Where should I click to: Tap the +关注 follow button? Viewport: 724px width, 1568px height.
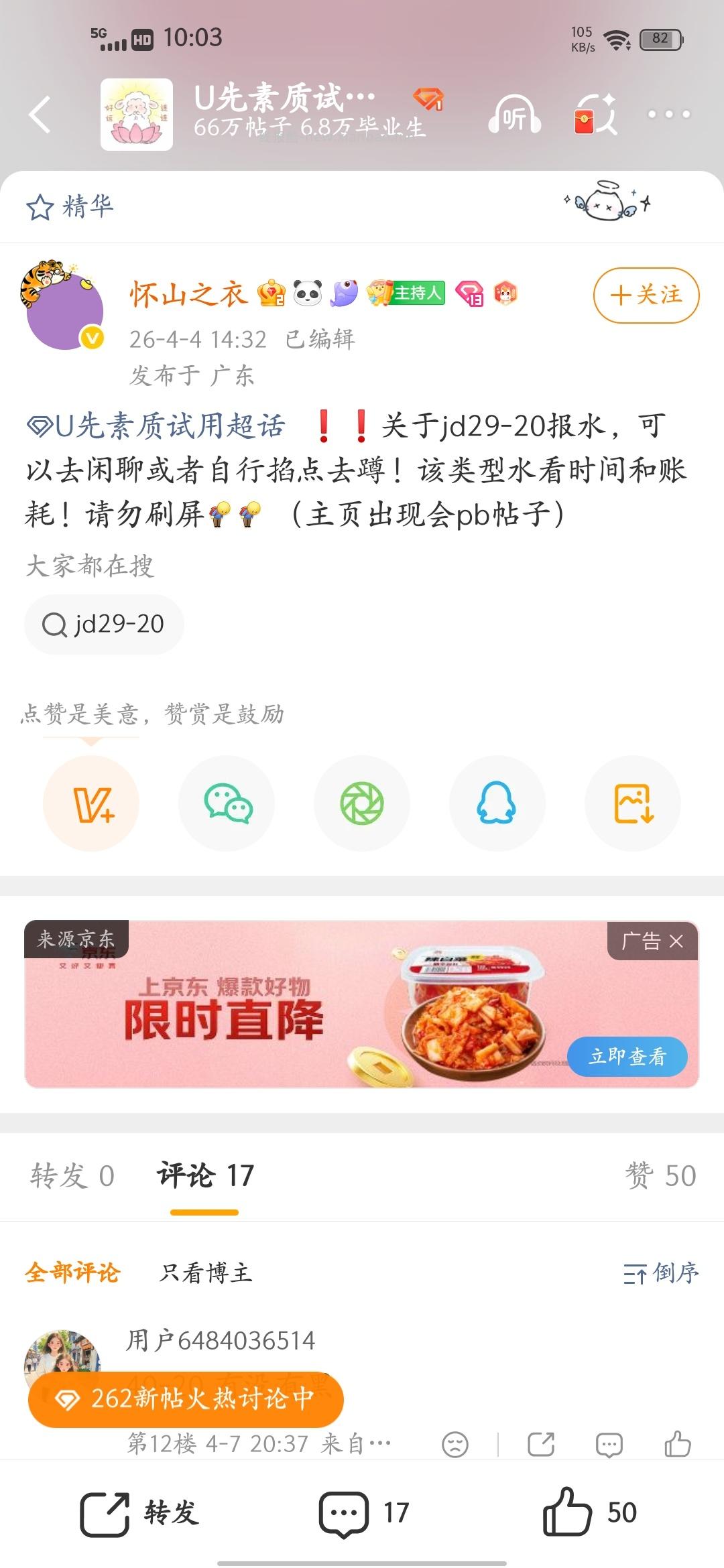point(645,295)
